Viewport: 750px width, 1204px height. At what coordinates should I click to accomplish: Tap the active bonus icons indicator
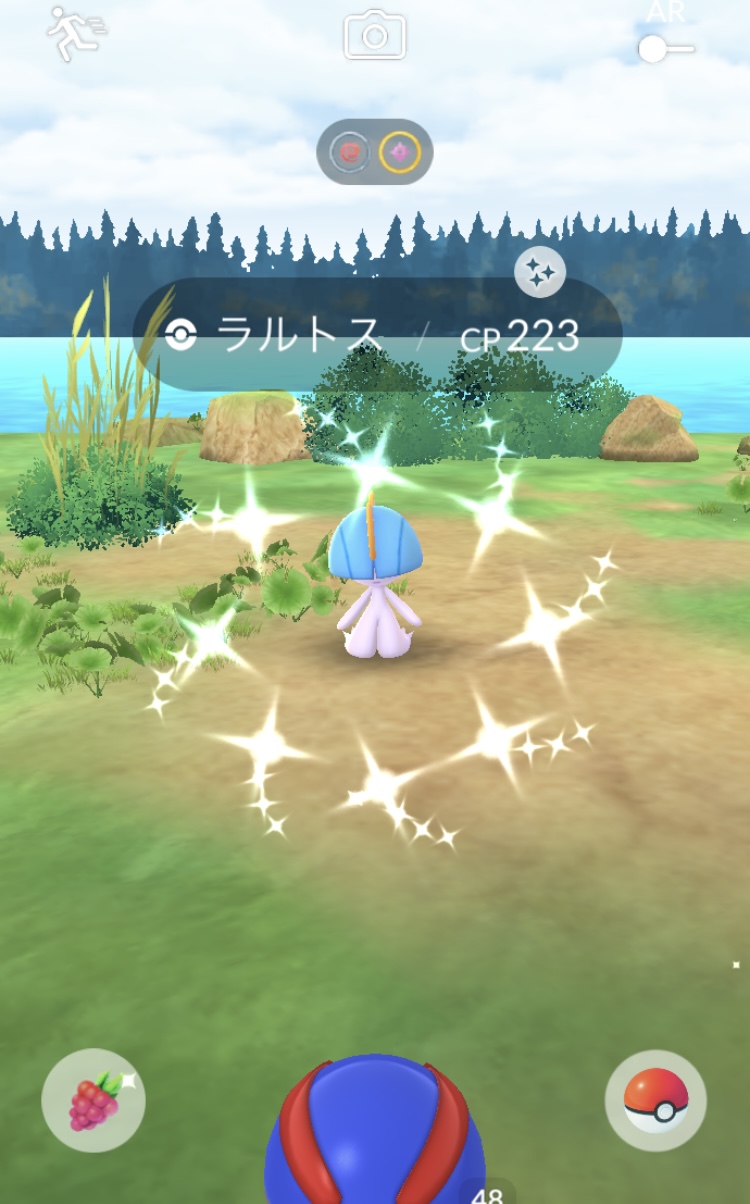tap(375, 152)
